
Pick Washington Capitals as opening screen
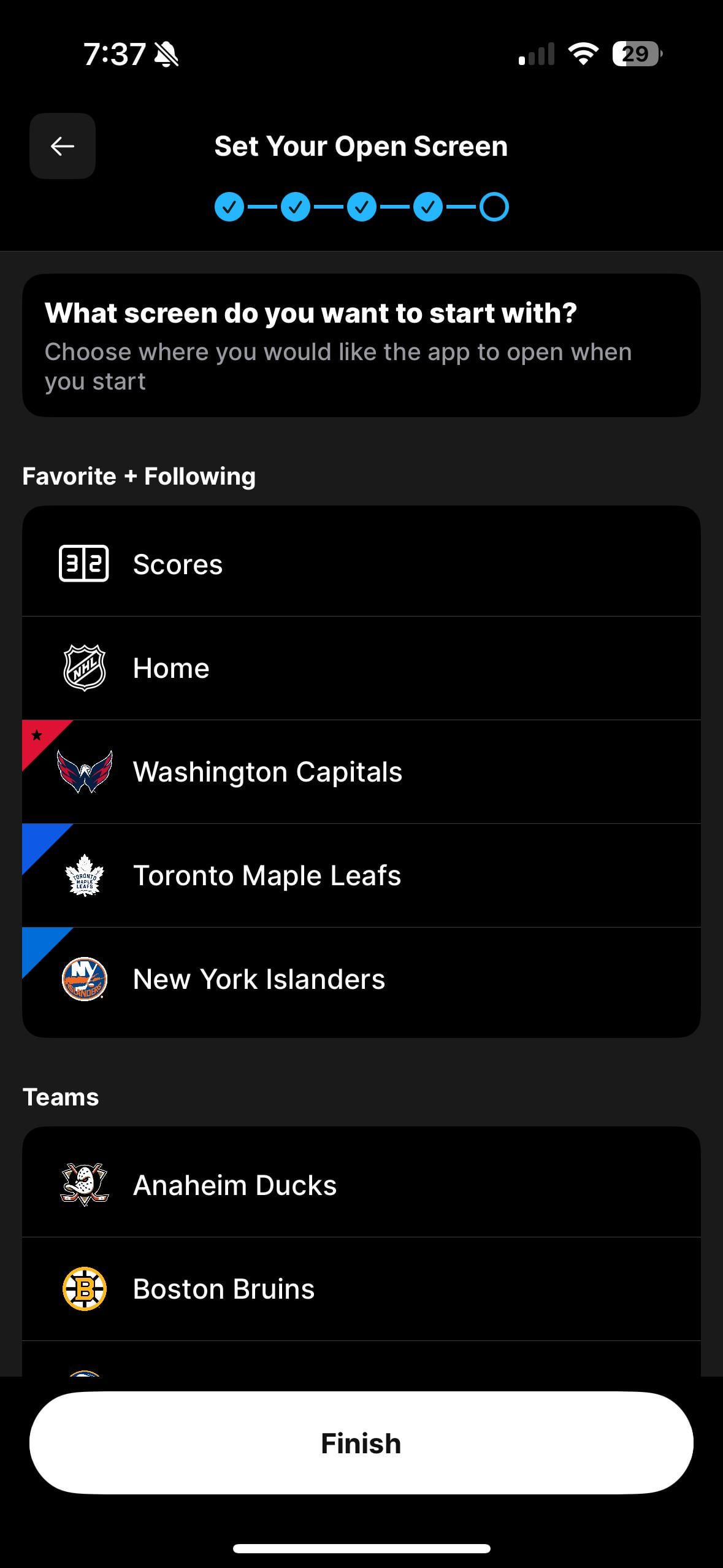[361, 772]
